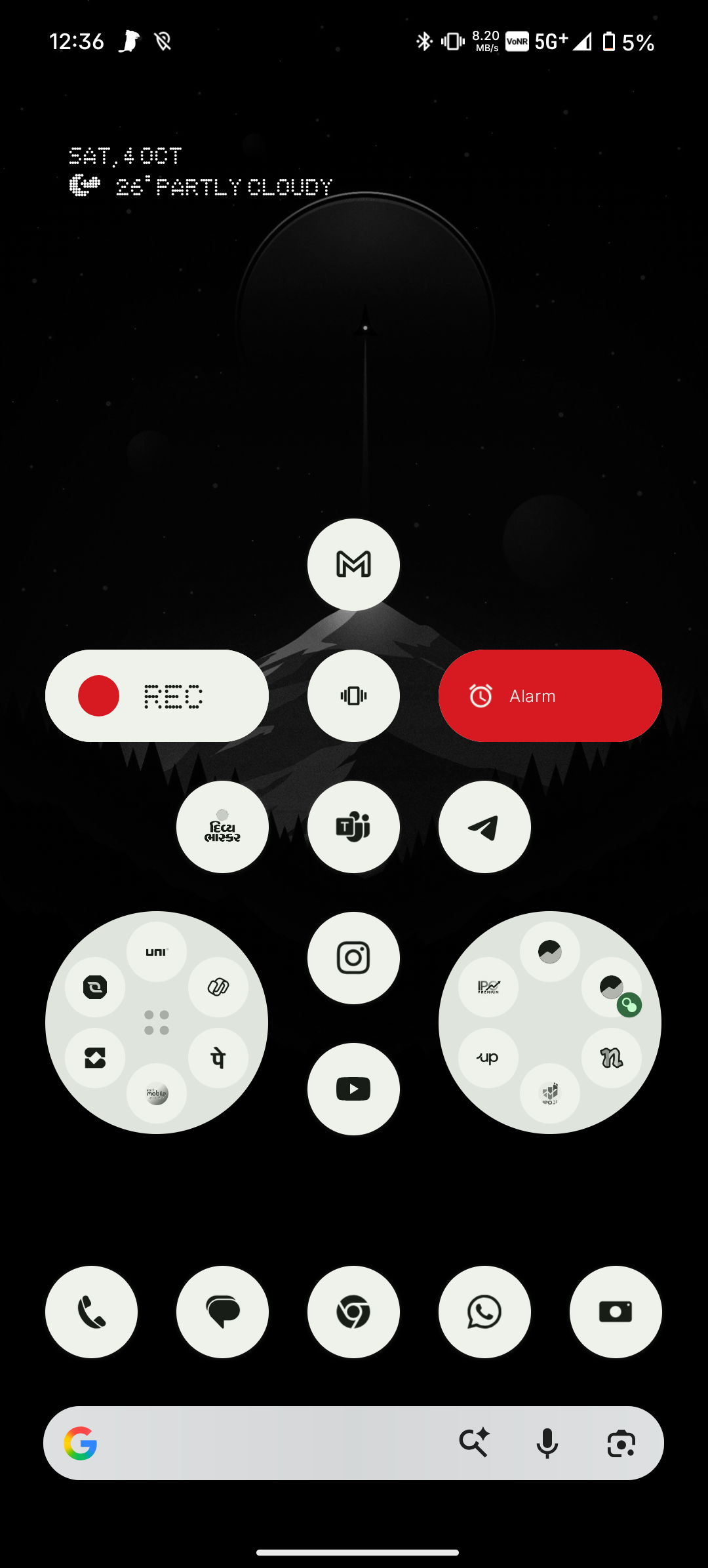Open the Upstox app in the right folder
Image resolution: width=708 pixels, height=1568 pixels.
[x=488, y=1058]
